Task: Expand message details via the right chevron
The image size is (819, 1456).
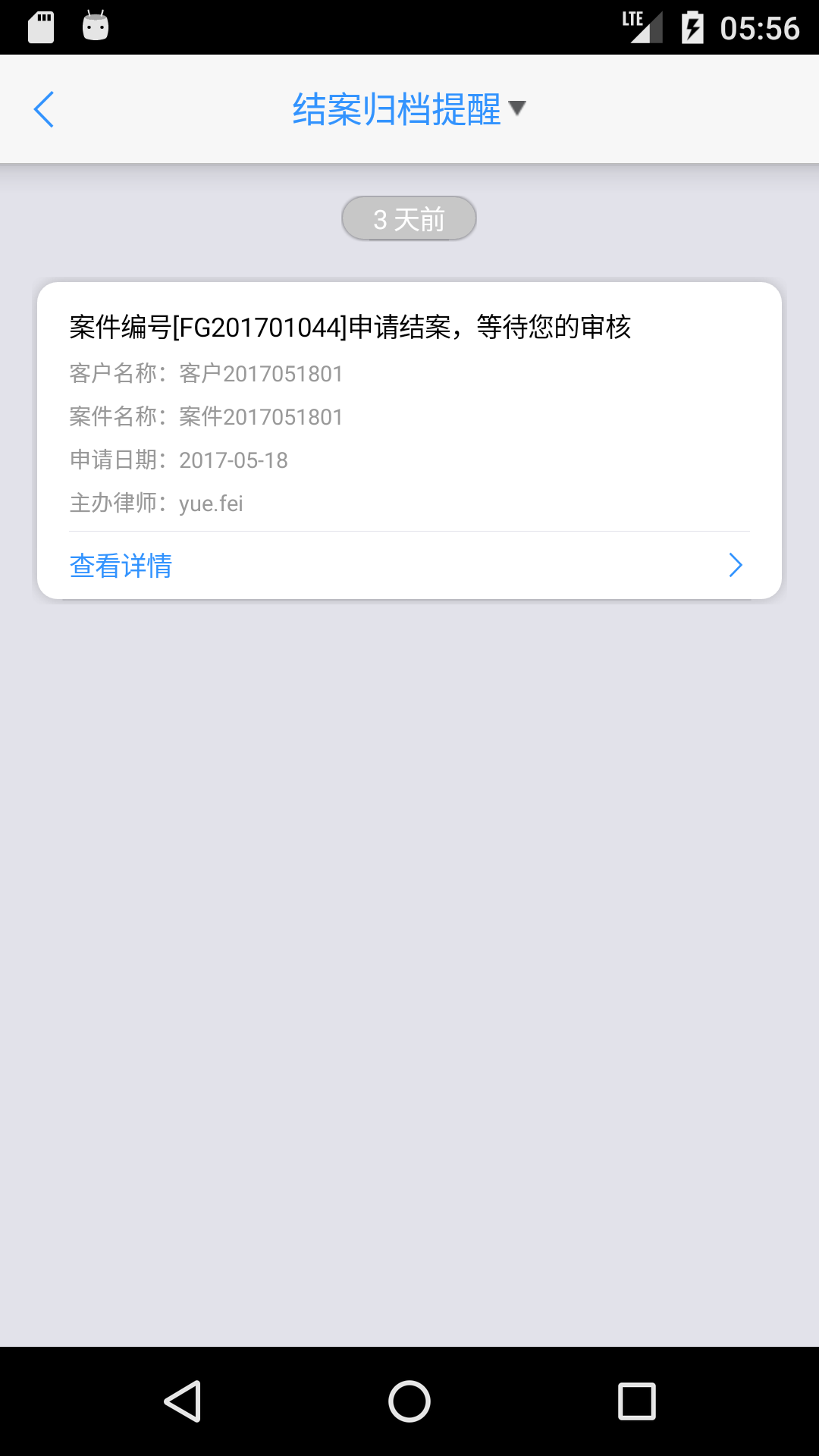Action: (733, 564)
